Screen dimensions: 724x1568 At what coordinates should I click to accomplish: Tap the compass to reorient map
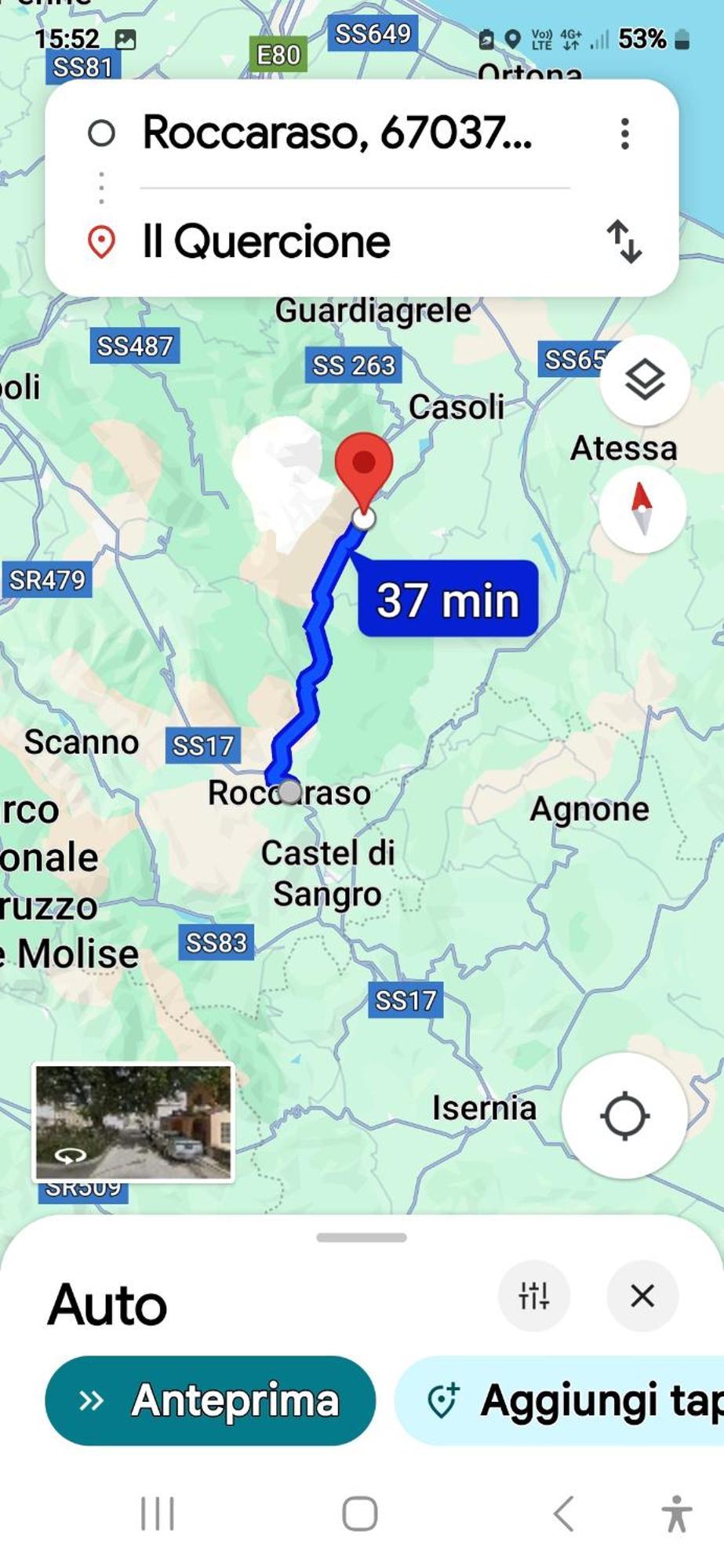642,508
